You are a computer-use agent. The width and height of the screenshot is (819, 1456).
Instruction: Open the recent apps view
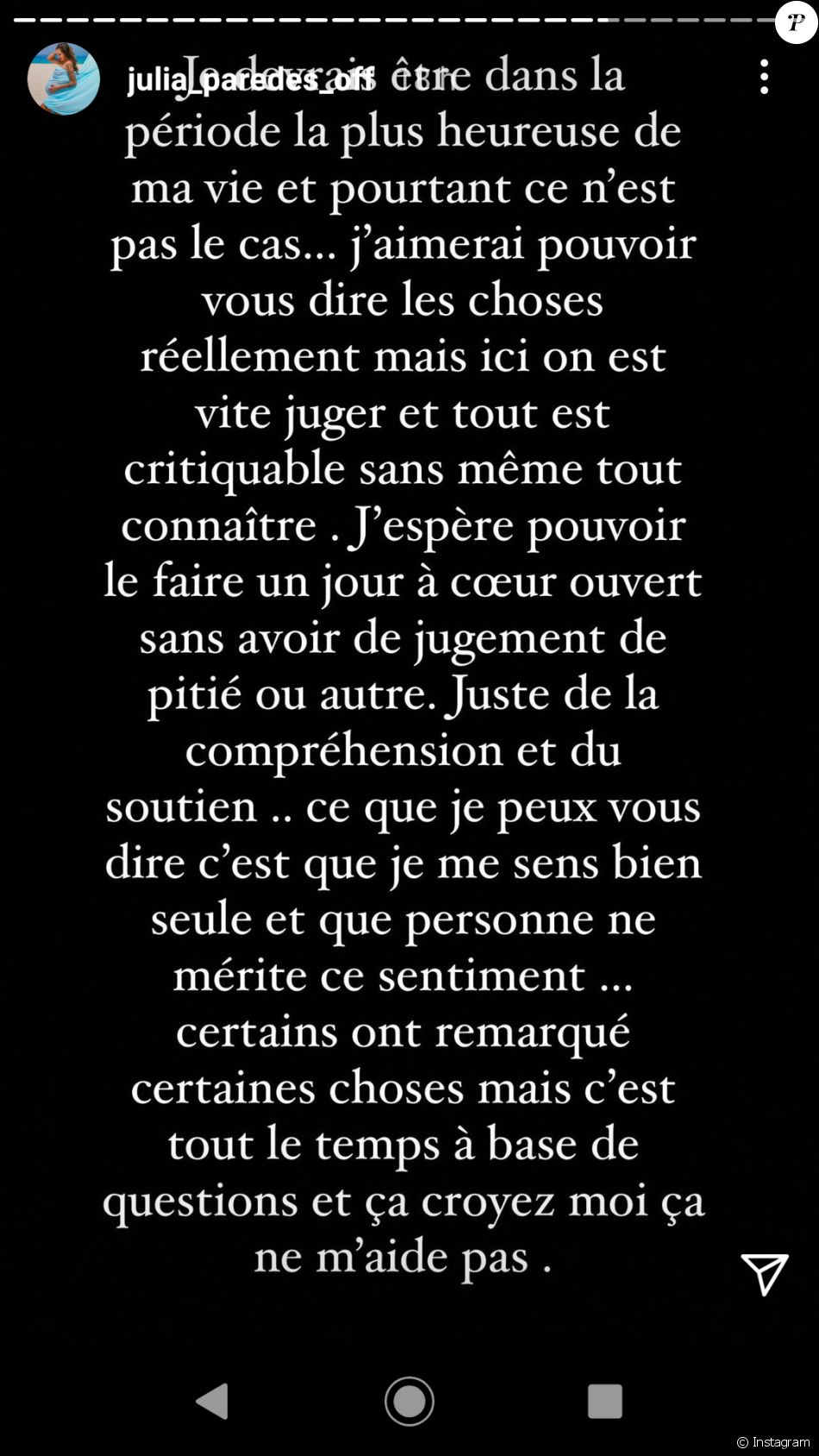[x=604, y=1401]
